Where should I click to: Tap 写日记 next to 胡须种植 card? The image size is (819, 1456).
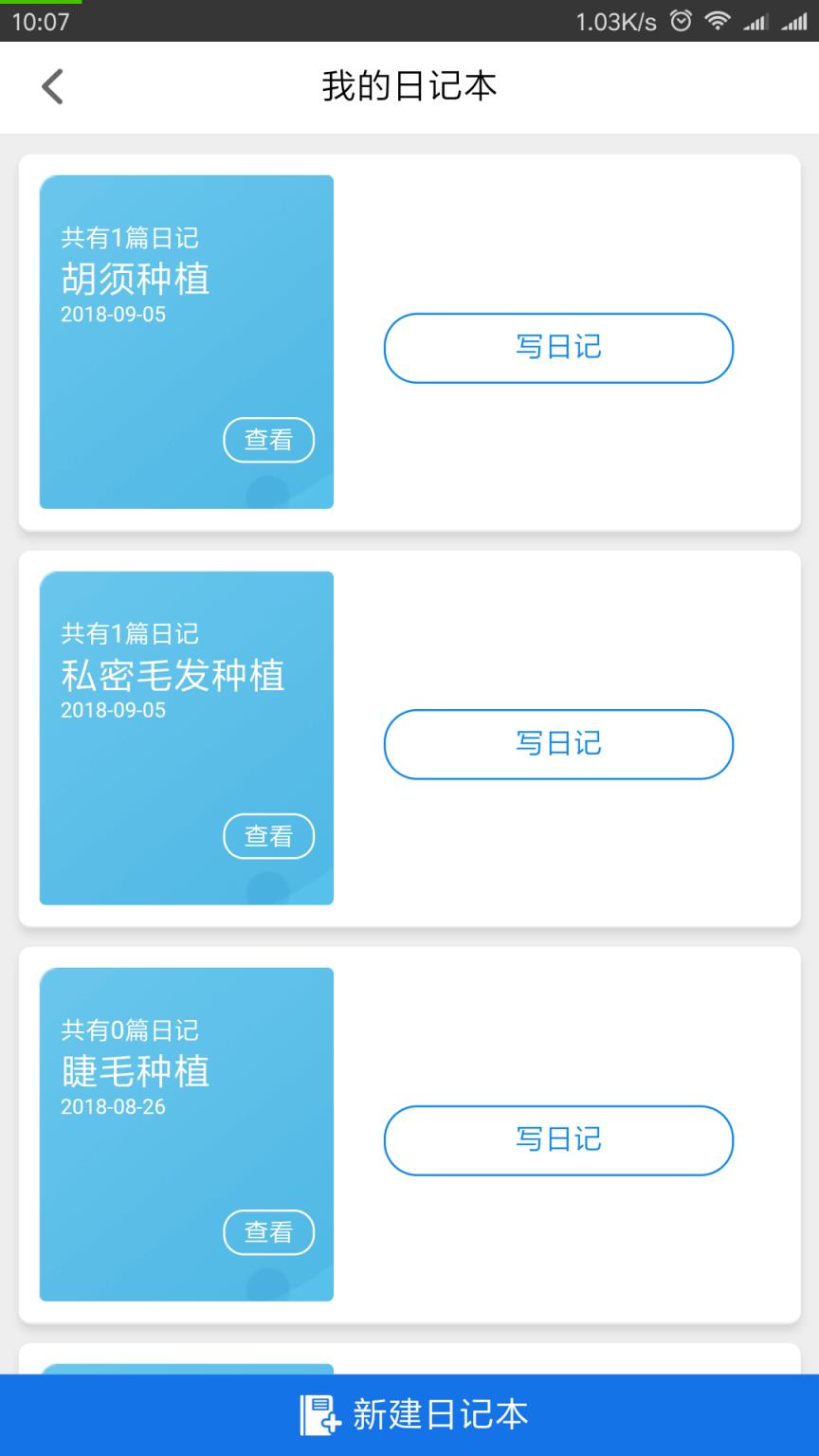click(x=557, y=348)
